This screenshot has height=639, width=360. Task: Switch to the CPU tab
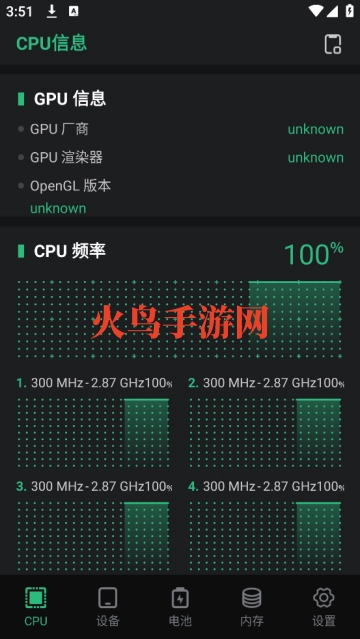36,606
